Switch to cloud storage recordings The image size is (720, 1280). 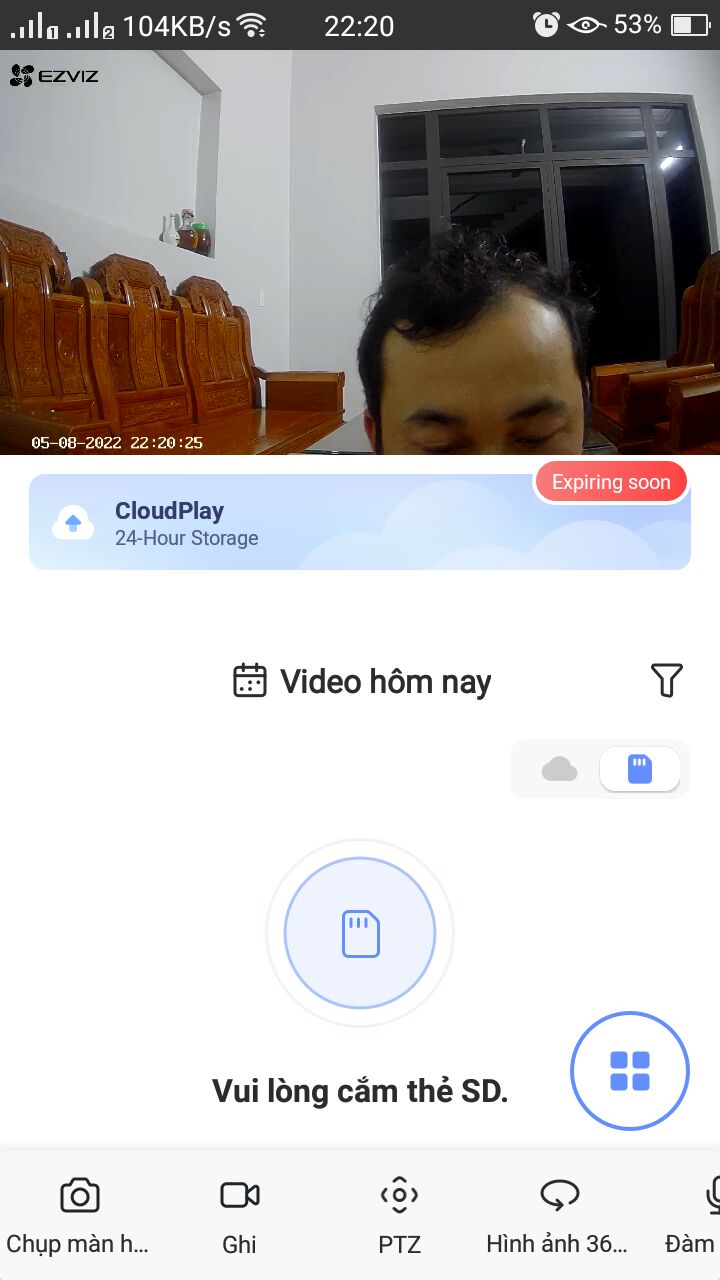coord(560,768)
